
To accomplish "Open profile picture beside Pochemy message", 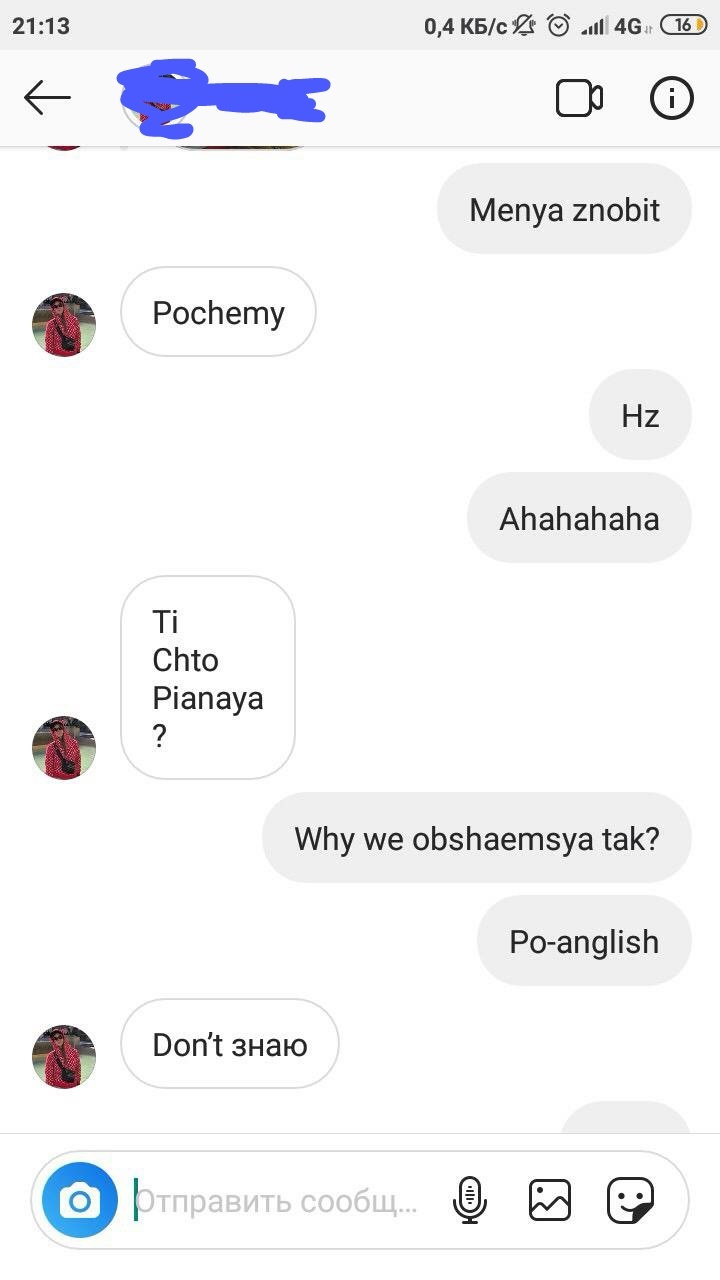I will [64, 325].
